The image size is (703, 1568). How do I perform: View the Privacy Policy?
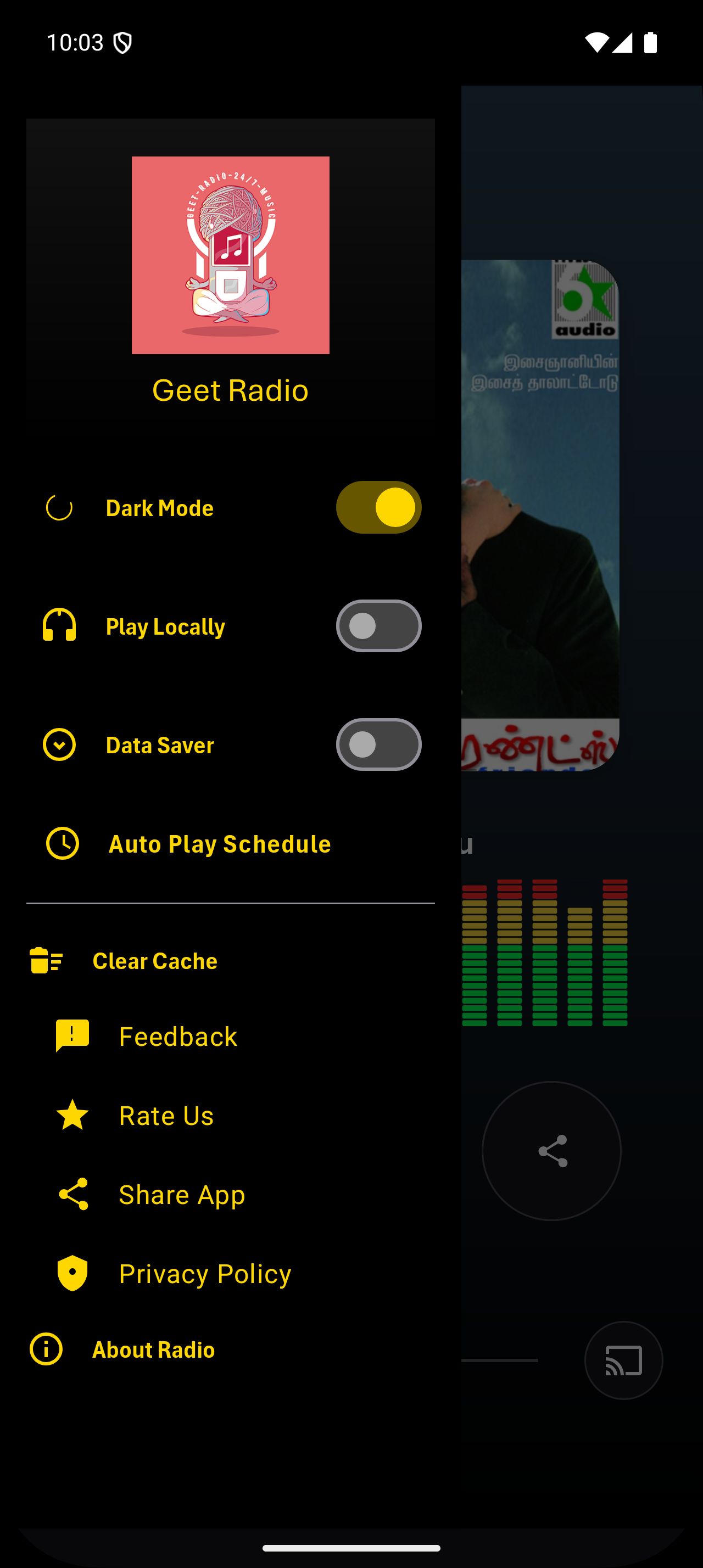204,1273
